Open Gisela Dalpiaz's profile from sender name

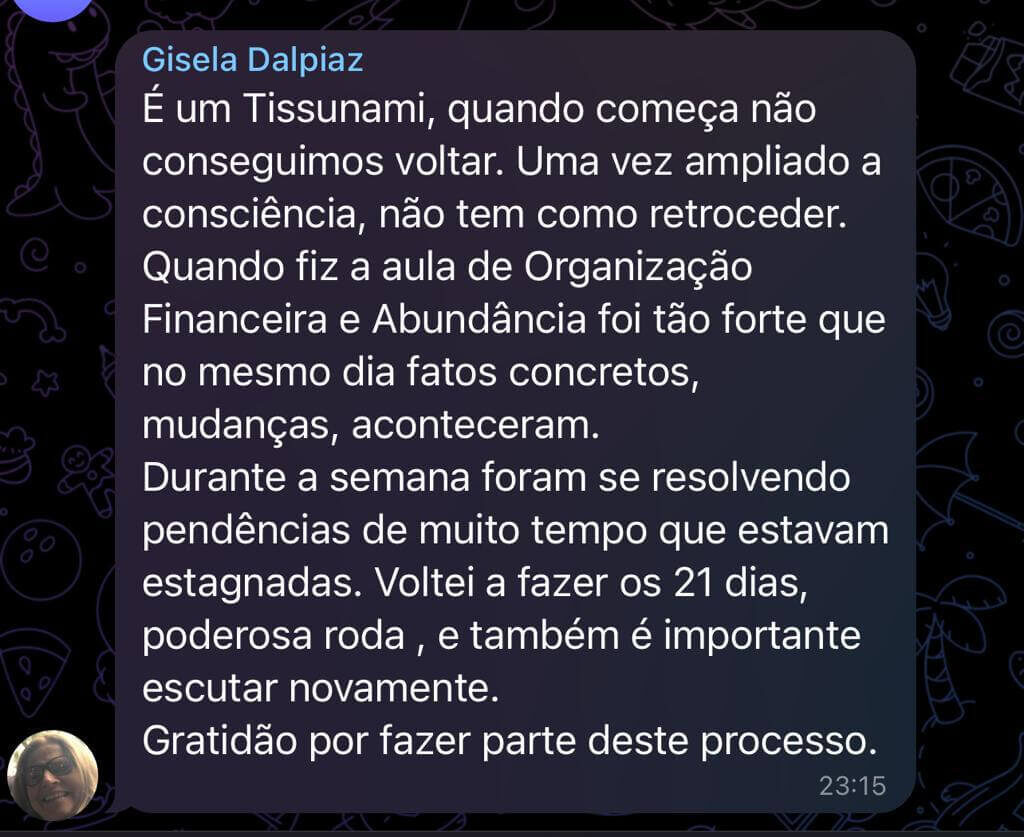(252, 59)
